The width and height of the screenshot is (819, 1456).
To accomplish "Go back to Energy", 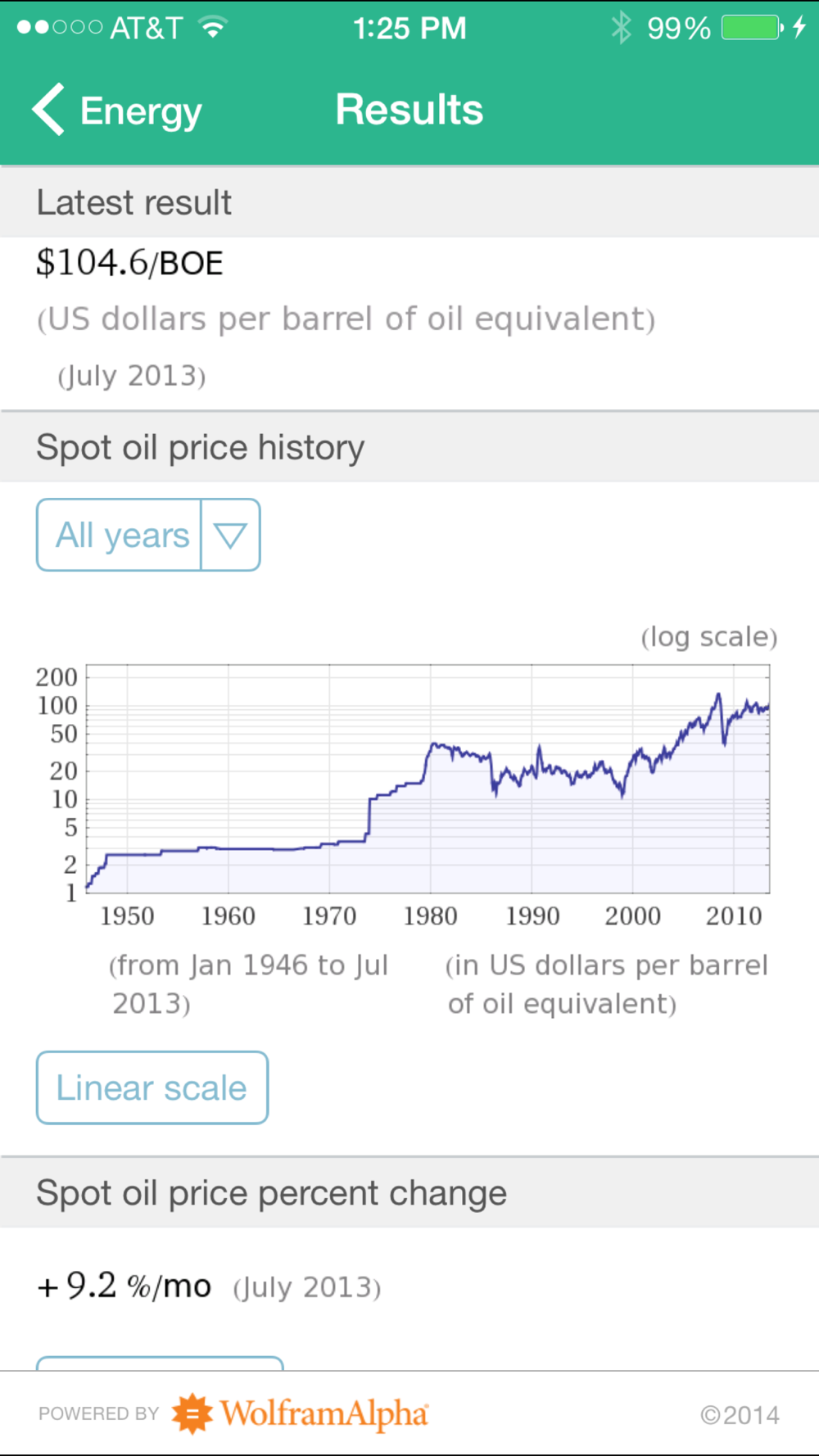I will (x=117, y=110).
